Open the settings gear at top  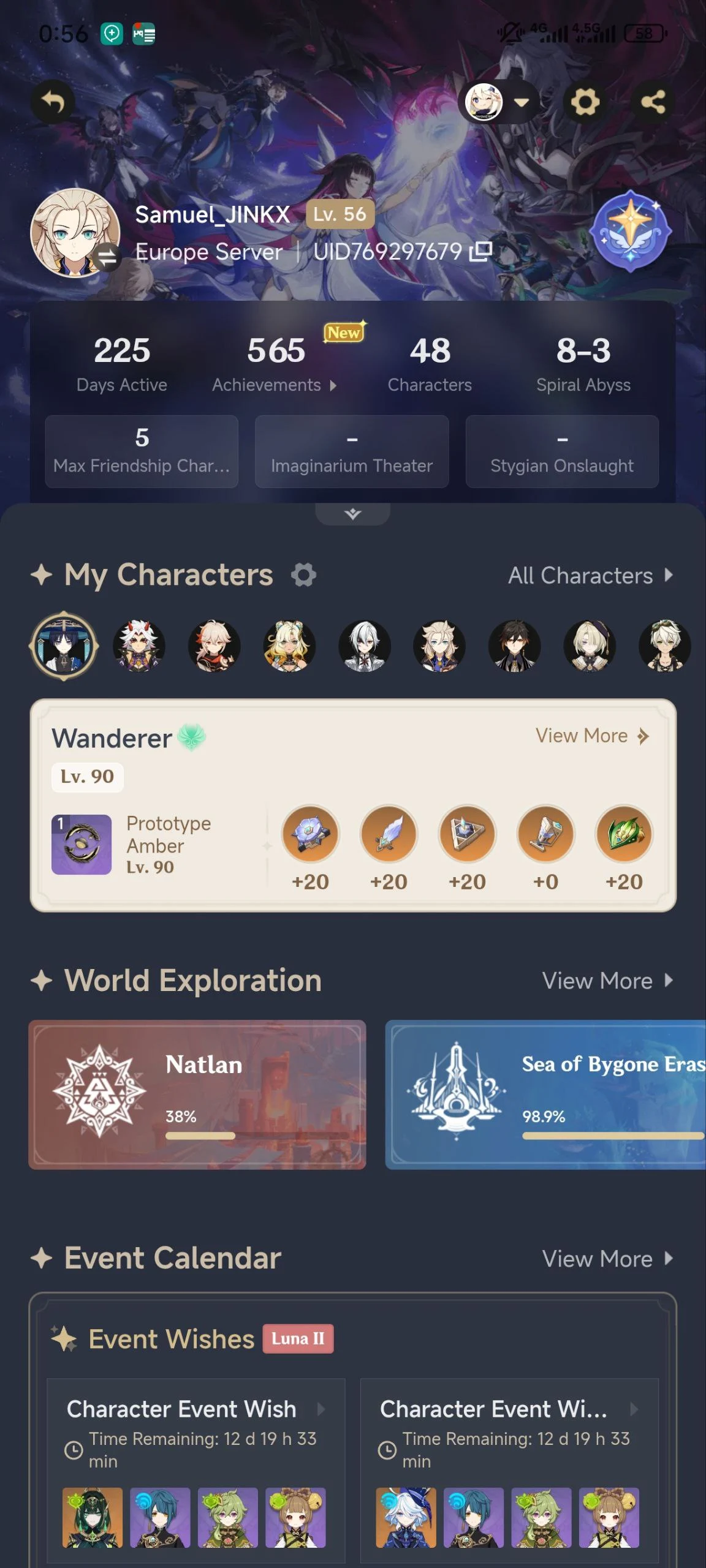coord(585,102)
